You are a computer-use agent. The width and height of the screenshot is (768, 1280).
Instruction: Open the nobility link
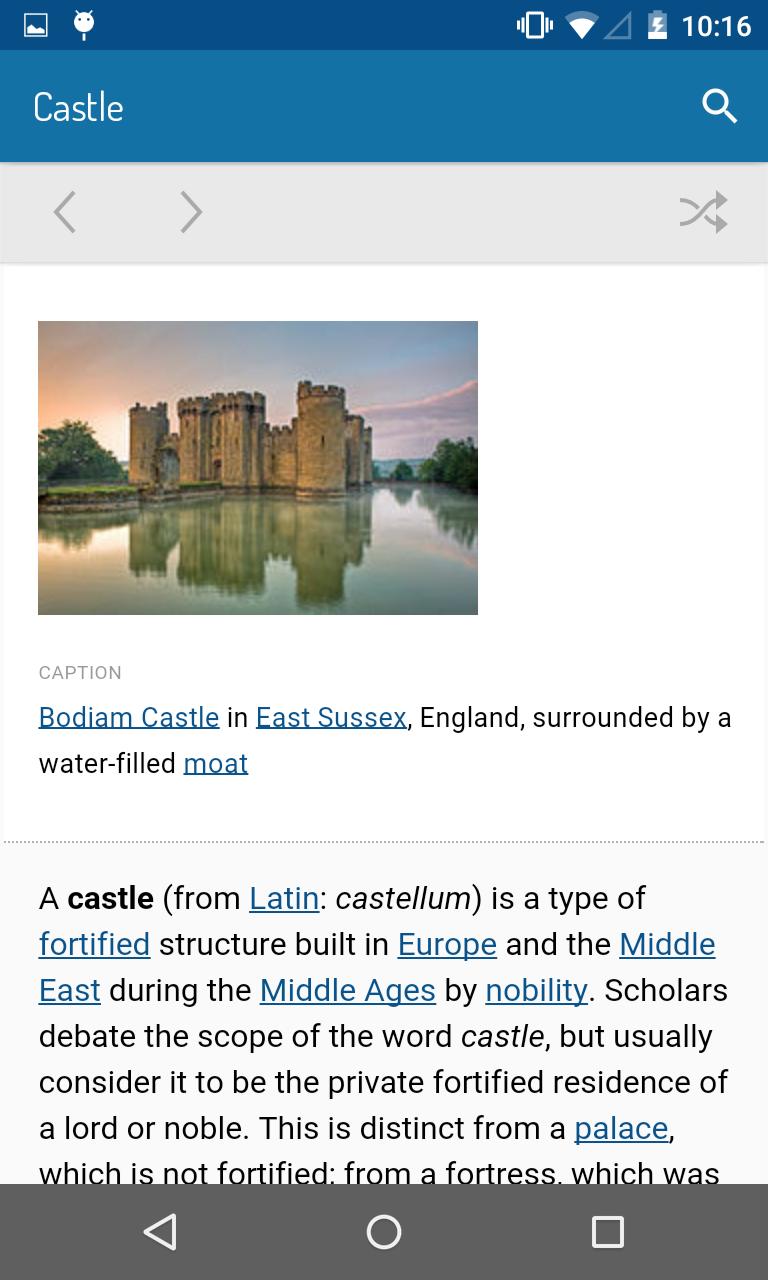[x=536, y=990]
